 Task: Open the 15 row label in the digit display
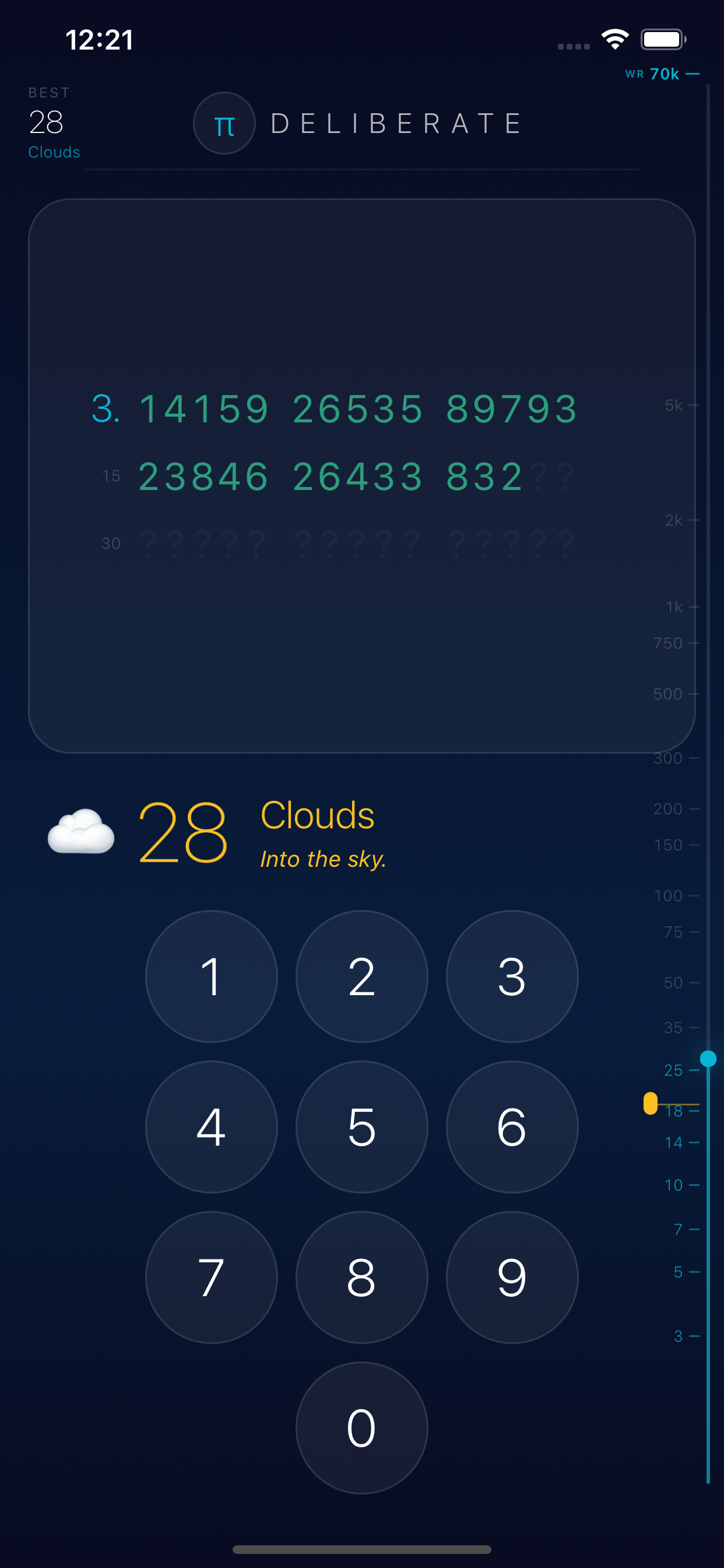pos(112,475)
